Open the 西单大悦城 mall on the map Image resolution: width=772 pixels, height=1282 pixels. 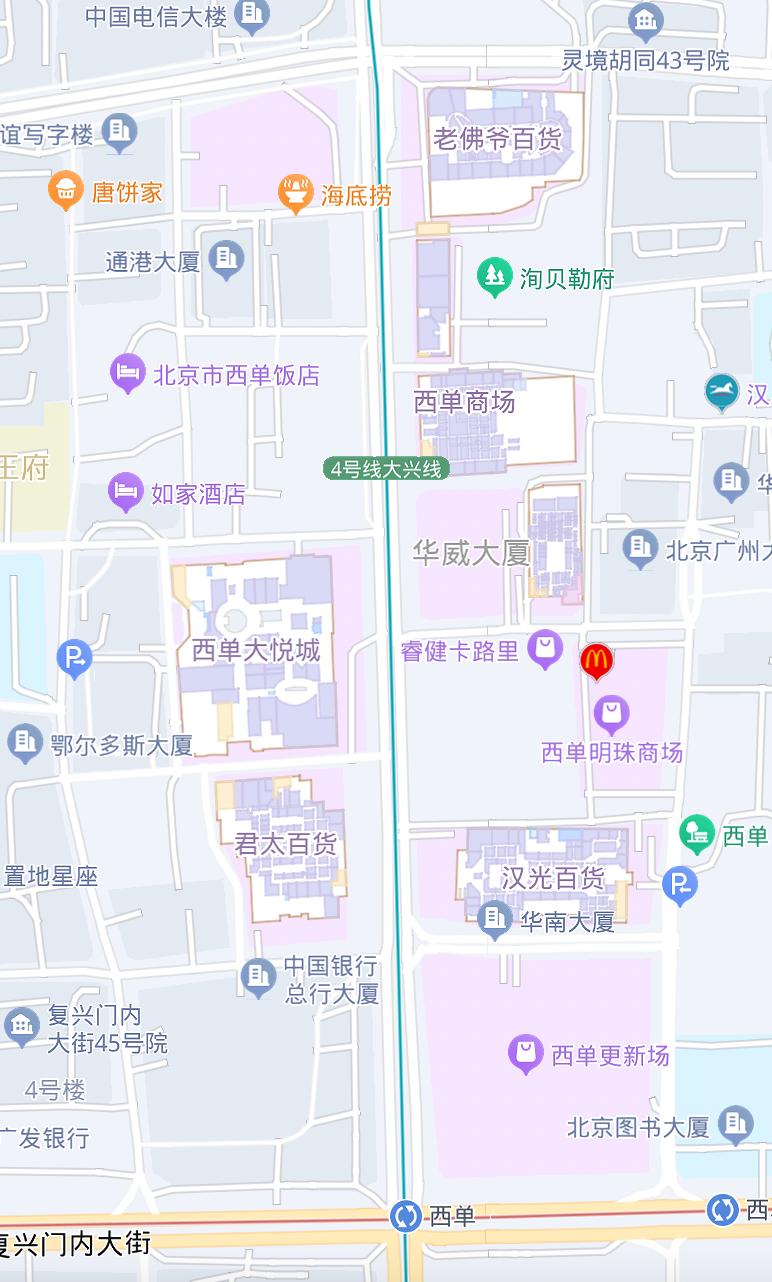(x=256, y=651)
